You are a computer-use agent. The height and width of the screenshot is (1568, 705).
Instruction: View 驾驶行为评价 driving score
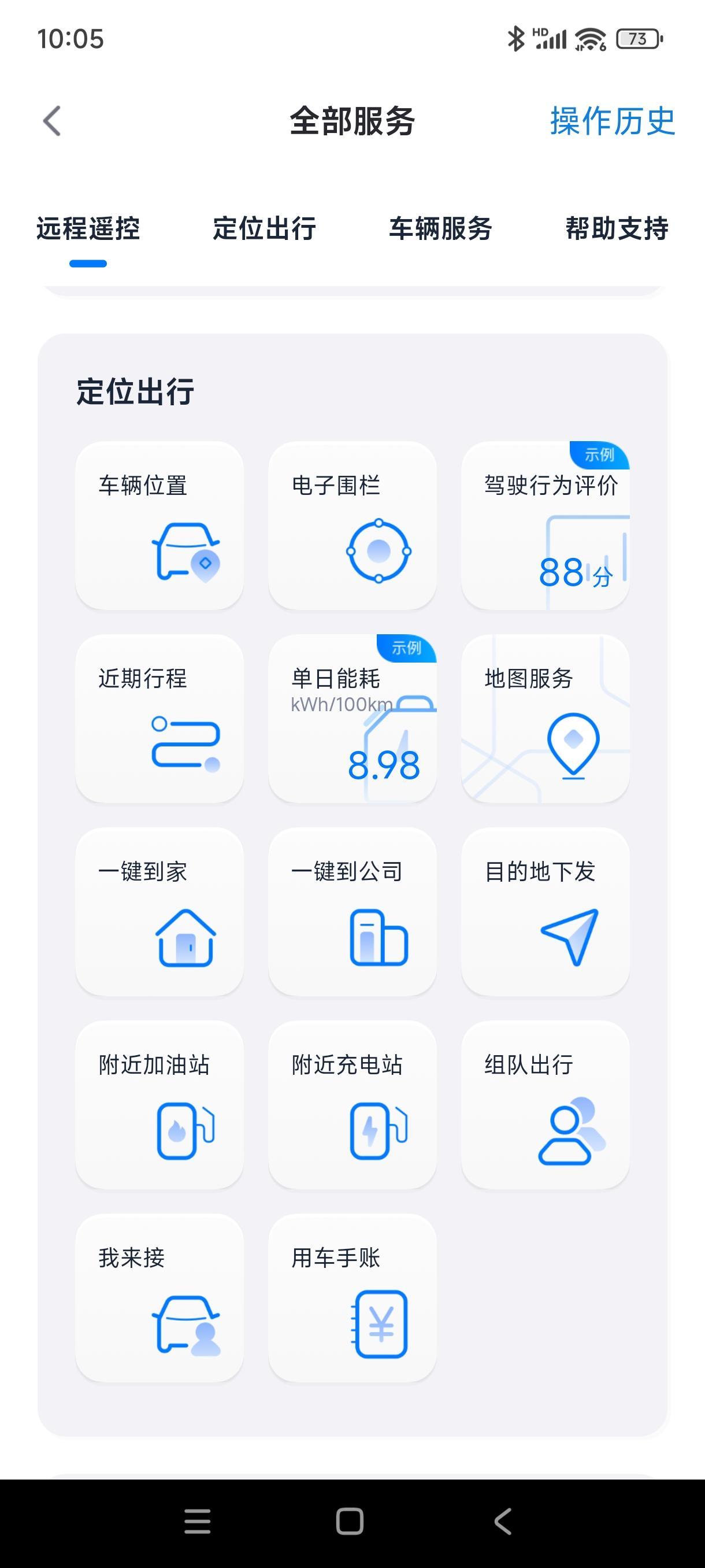545,526
